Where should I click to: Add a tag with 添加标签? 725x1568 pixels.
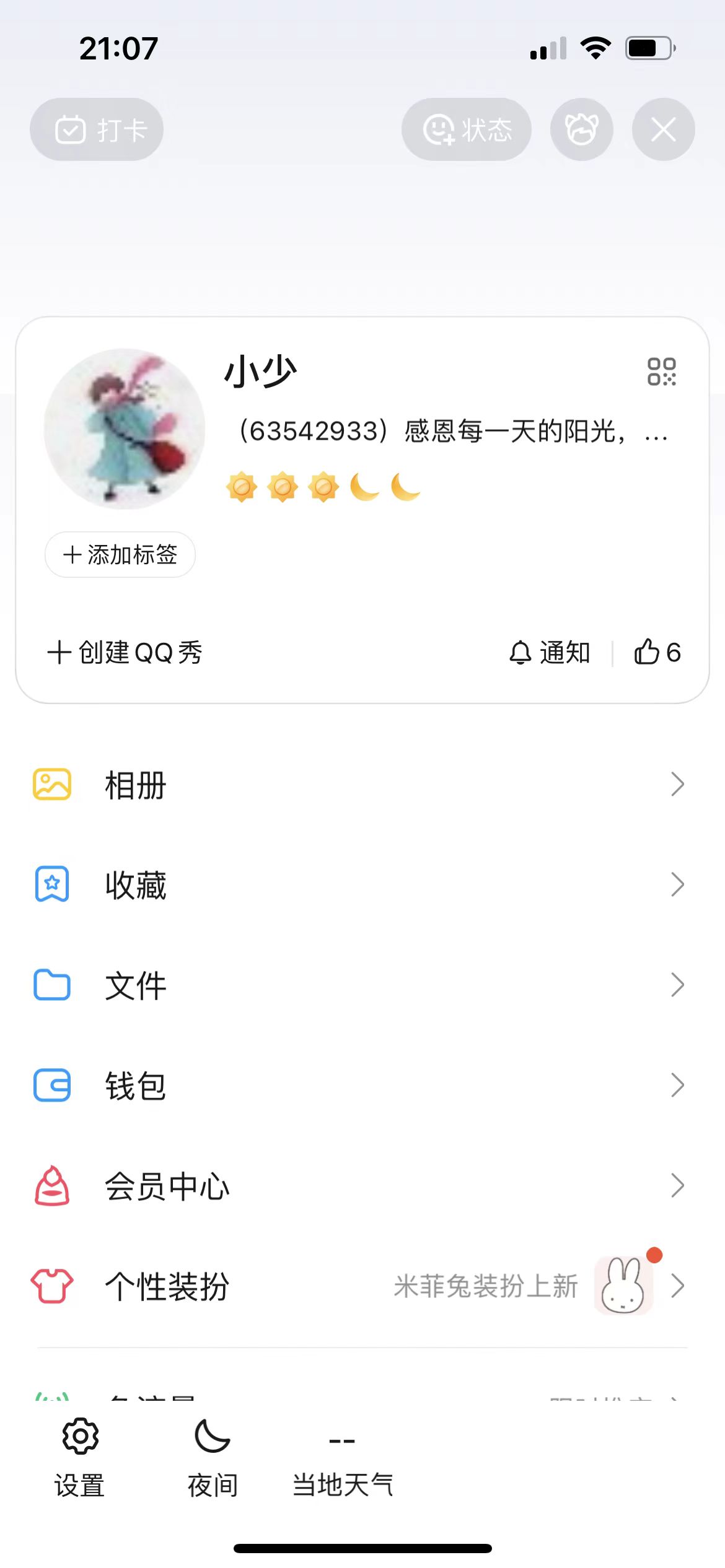tap(120, 555)
